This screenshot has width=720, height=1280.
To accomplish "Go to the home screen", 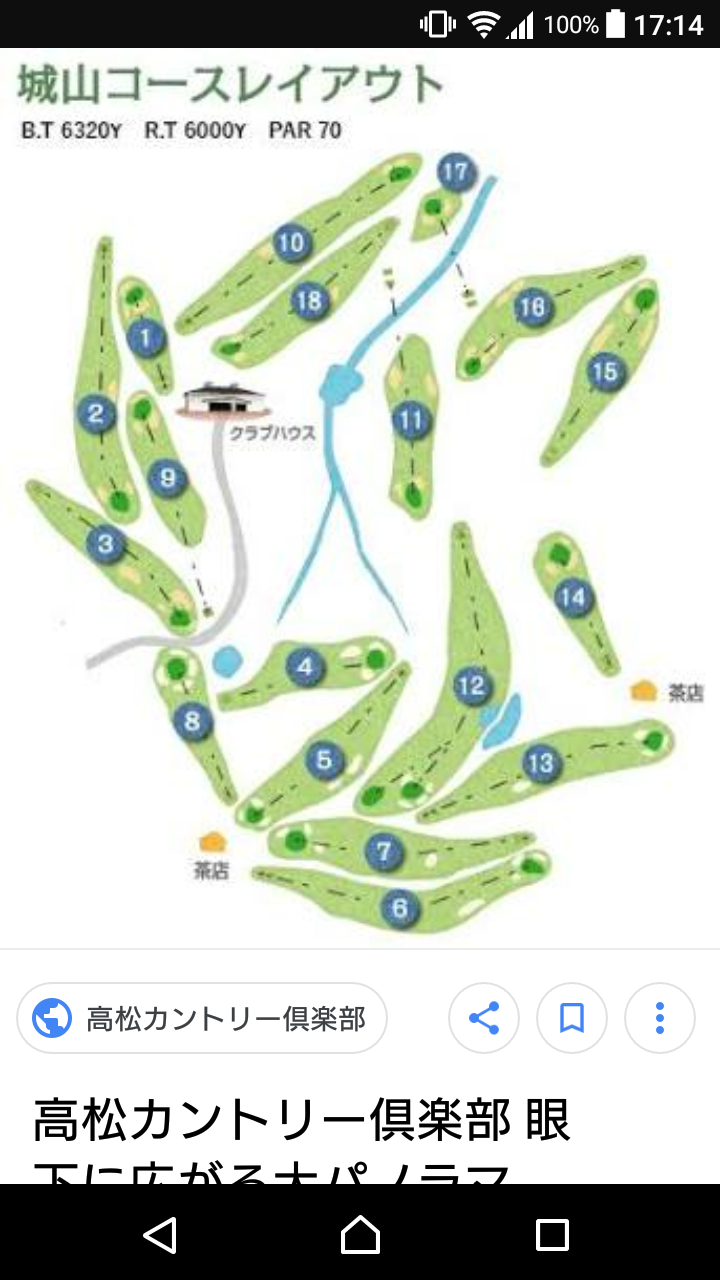I will coord(360,1234).
